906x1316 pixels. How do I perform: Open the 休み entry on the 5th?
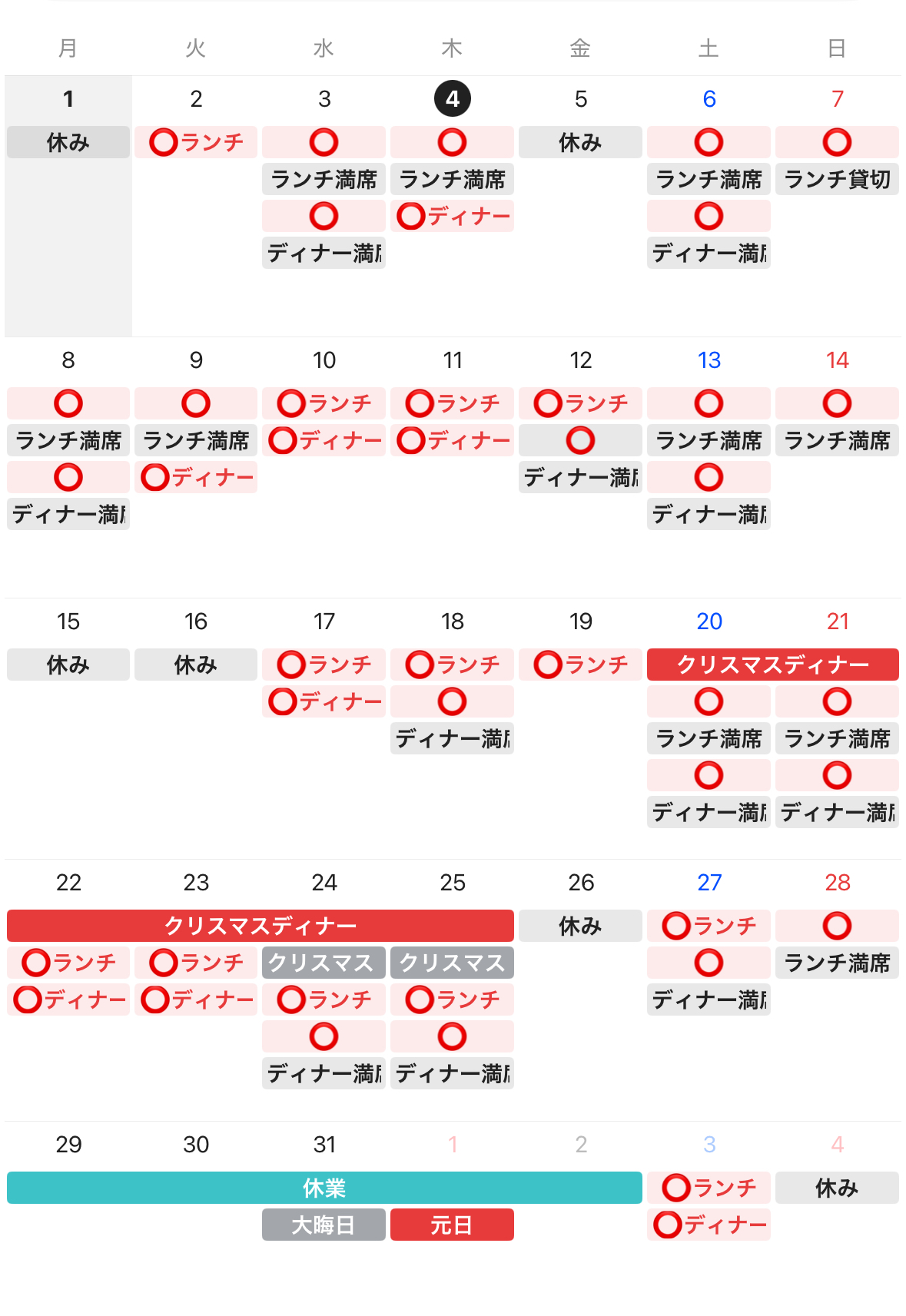[580, 142]
